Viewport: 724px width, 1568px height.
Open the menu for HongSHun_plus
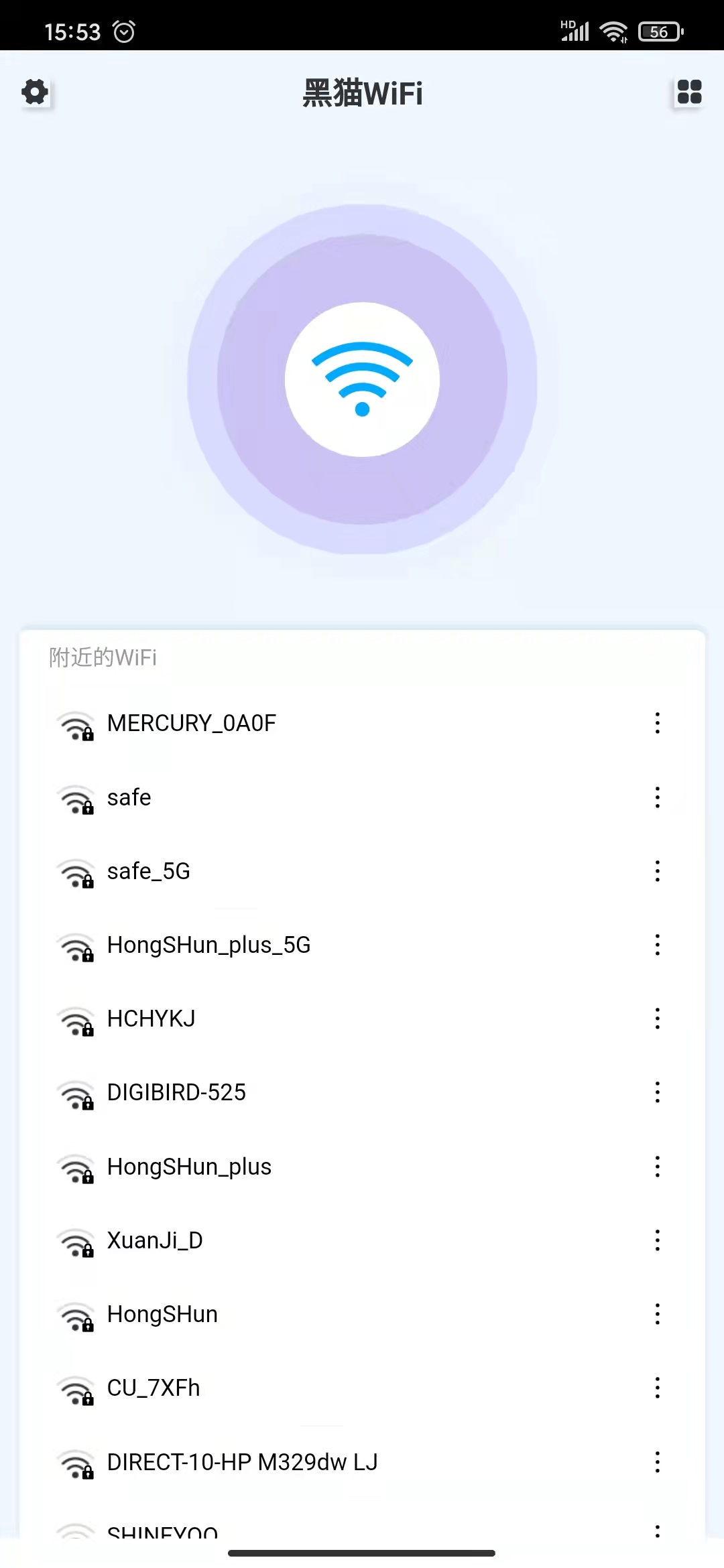click(x=657, y=1166)
